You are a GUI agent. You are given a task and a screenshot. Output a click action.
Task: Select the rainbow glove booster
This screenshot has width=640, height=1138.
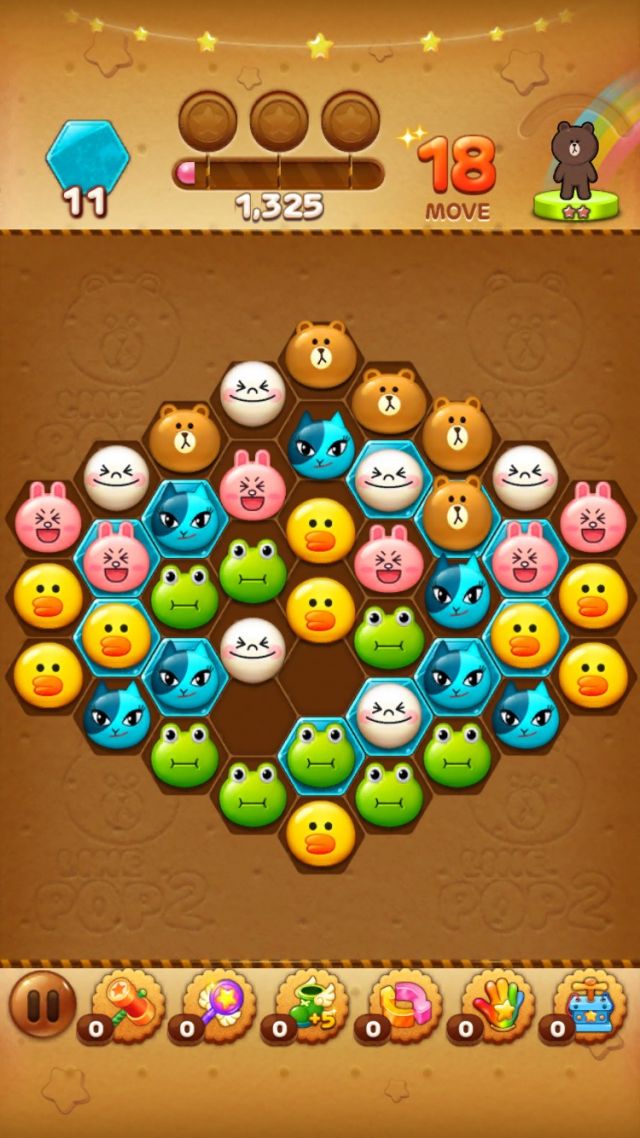496,1004
